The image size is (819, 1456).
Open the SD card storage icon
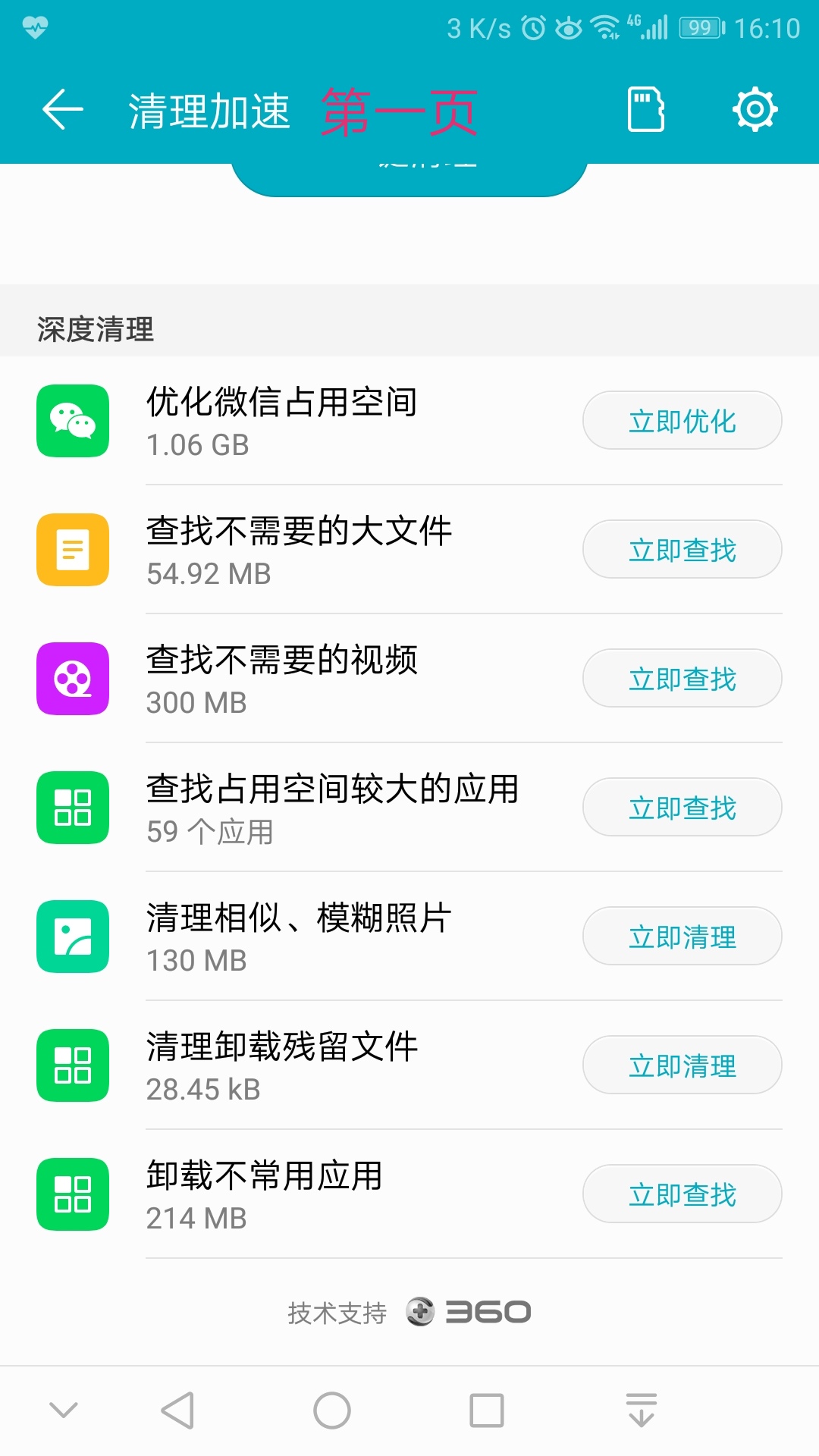click(x=645, y=110)
